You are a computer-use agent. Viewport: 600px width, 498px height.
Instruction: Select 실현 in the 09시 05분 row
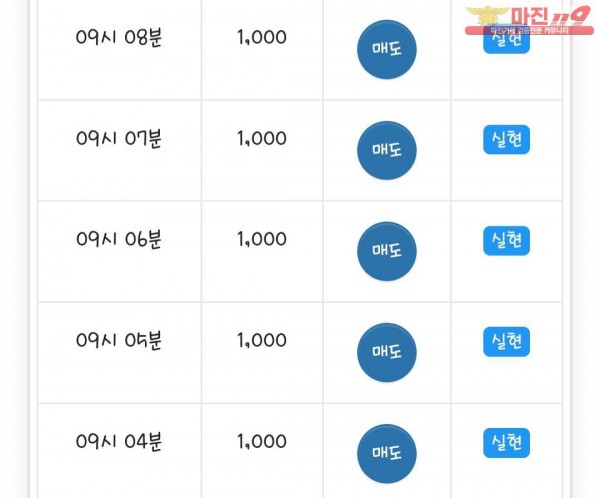pos(506,342)
